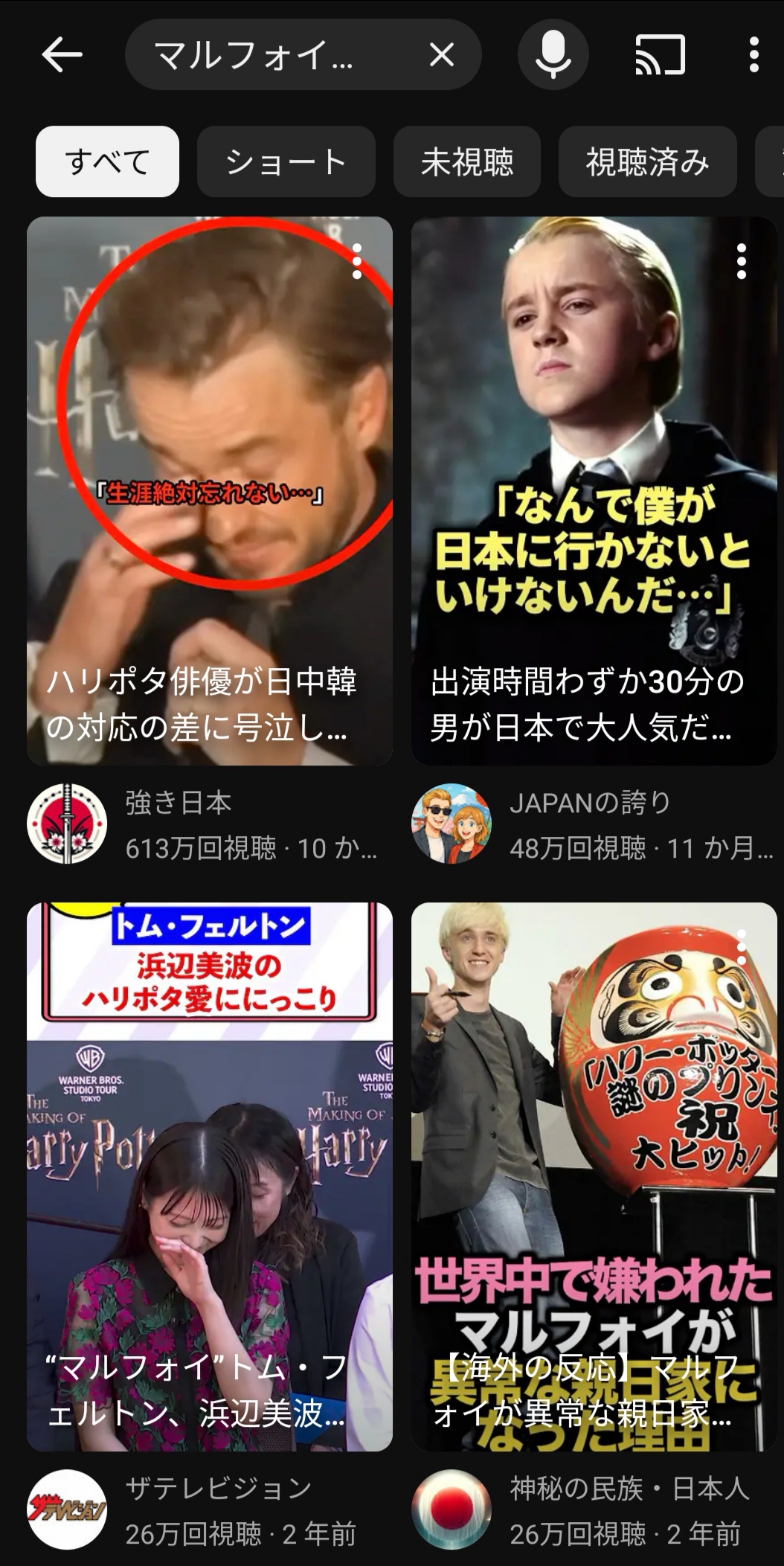
Task: Filter by 視聴済み videos
Action: click(x=648, y=161)
